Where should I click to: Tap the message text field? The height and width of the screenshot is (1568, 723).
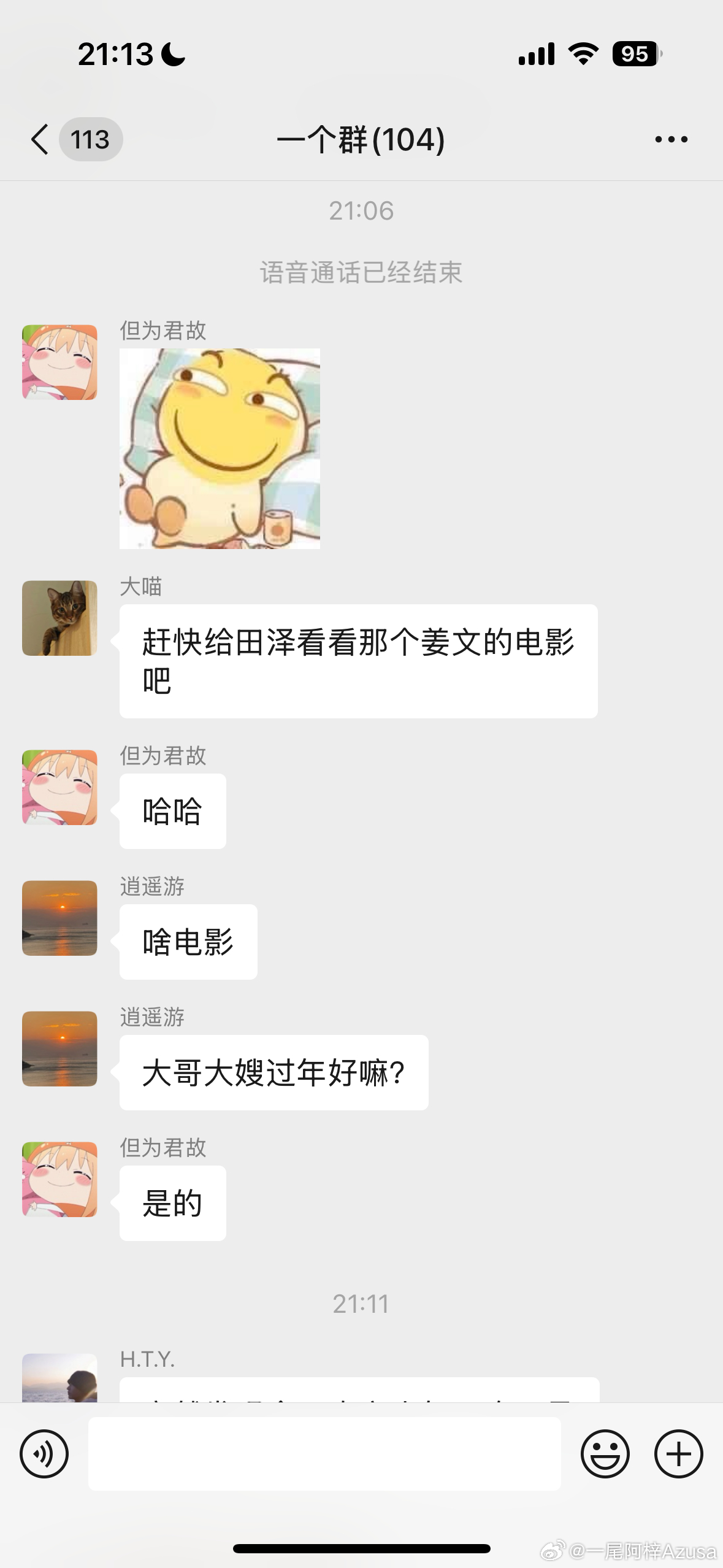click(324, 1454)
